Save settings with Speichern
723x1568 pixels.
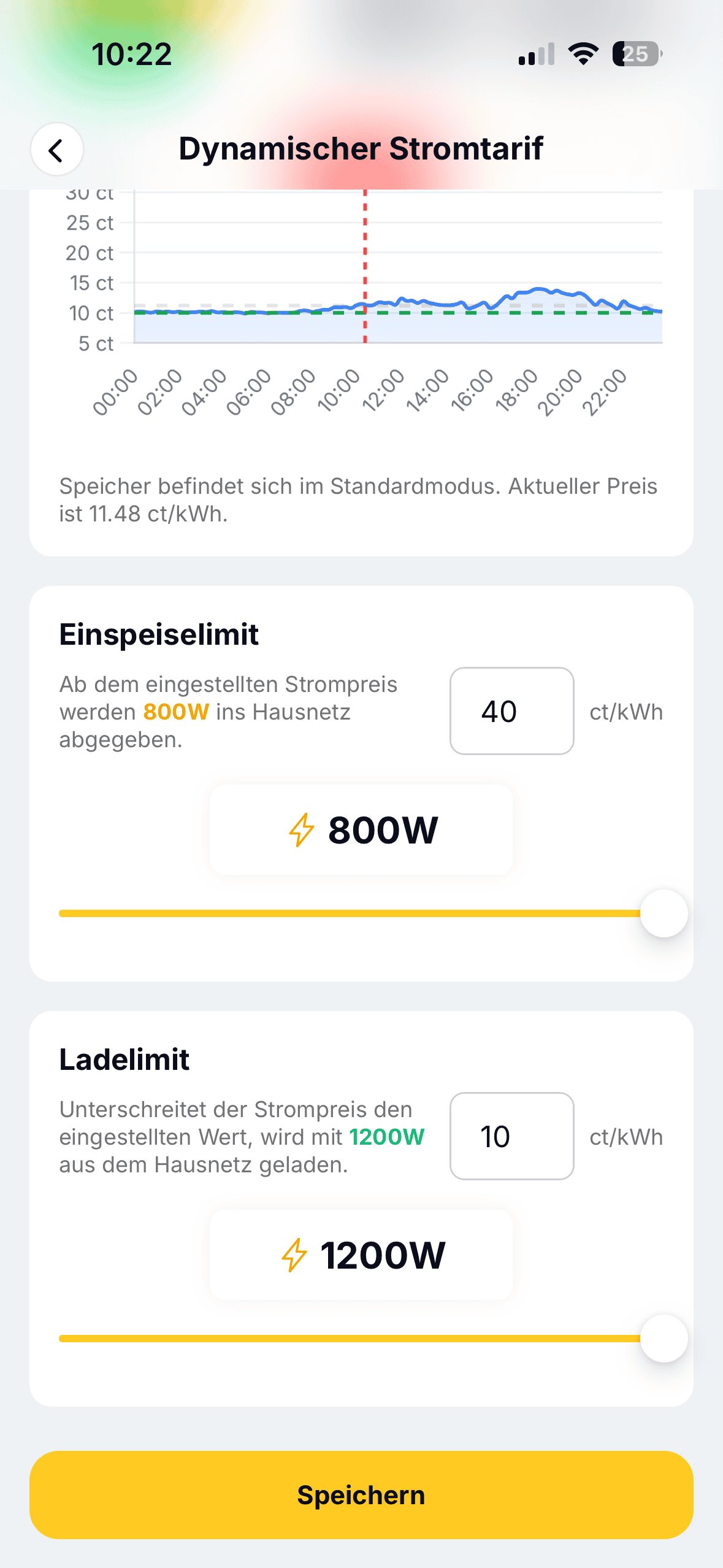tap(361, 1494)
